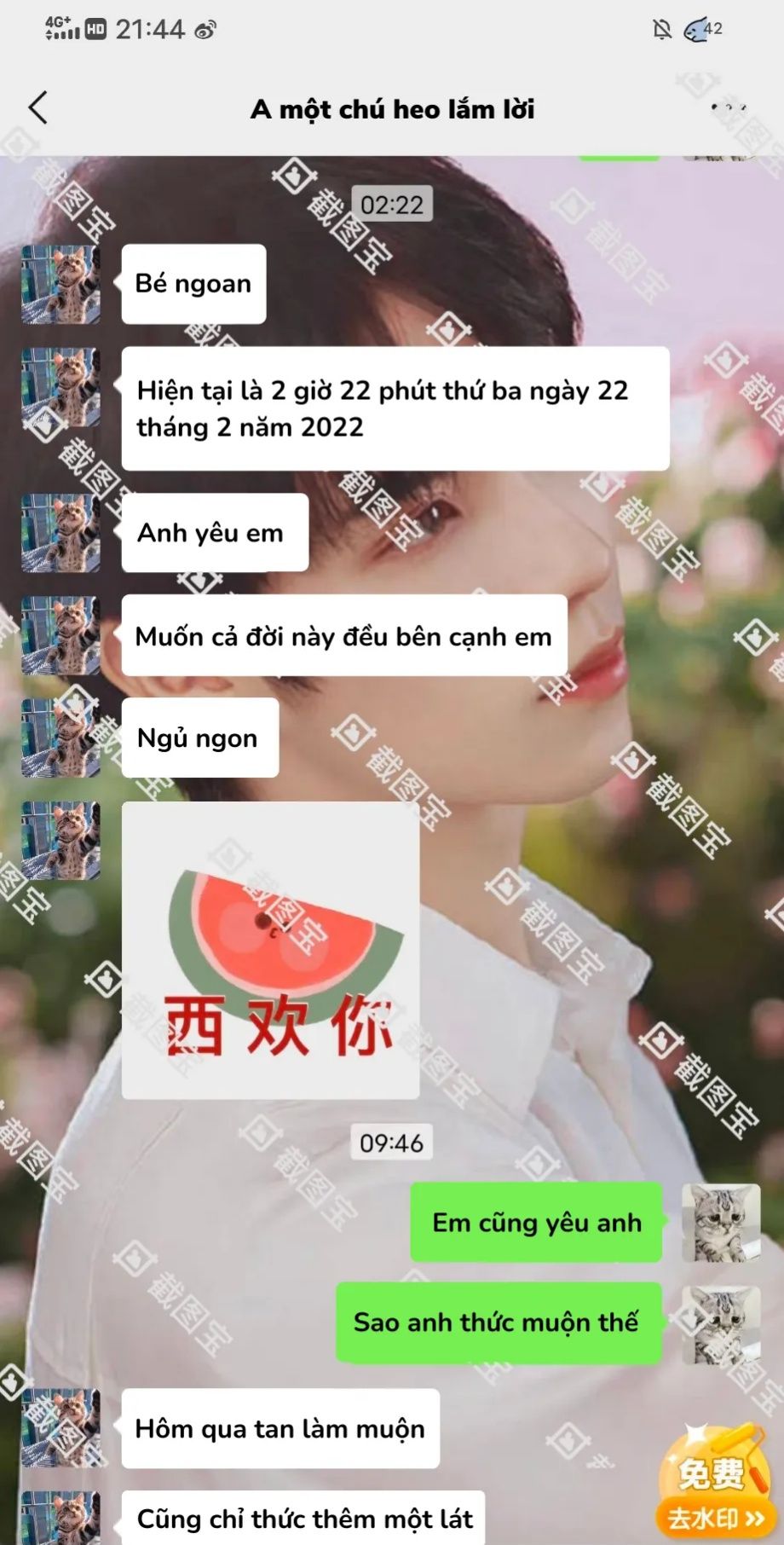Open the chat's three-dot overflow menu

pyautogui.click(x=729, y=108)
